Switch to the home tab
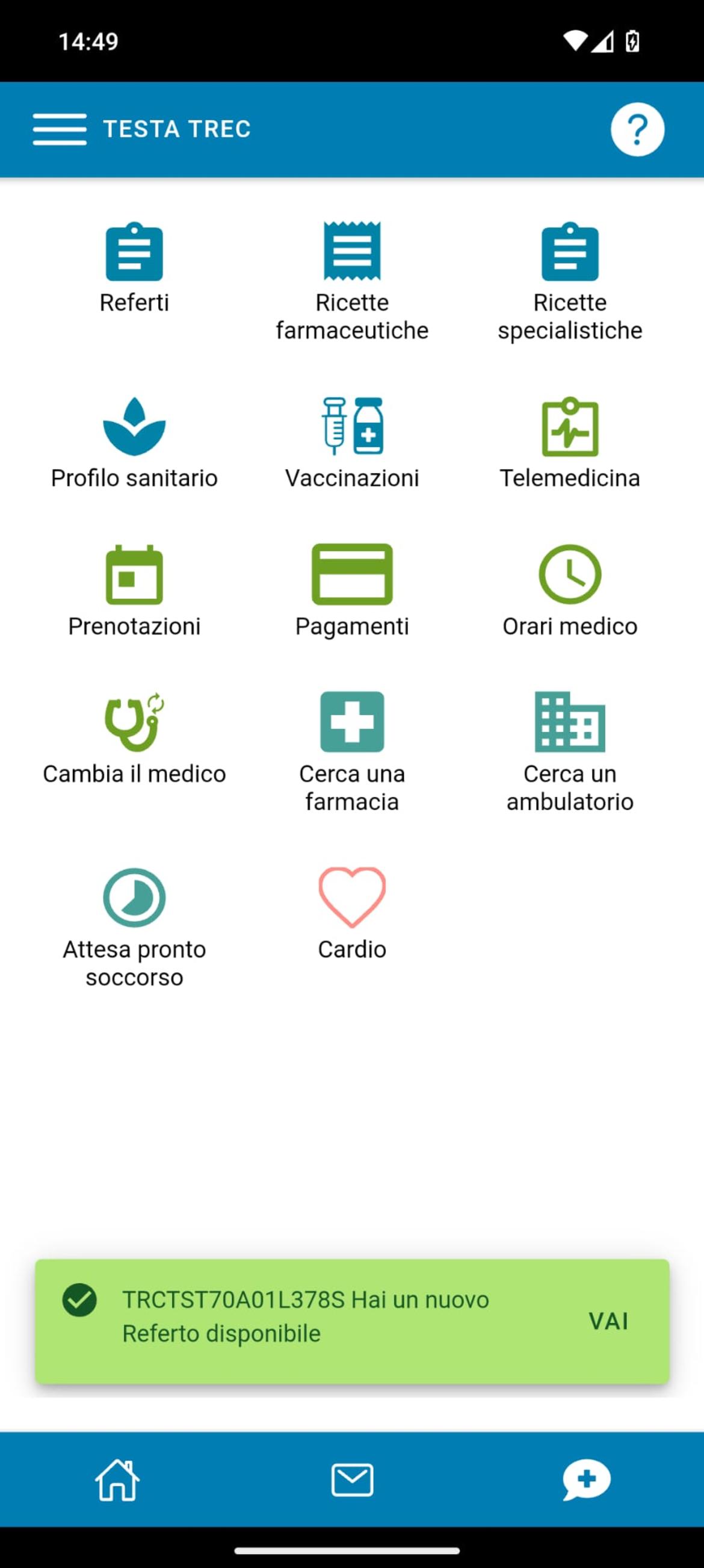Screen dimensions: 704x1568 (117, 1480)
